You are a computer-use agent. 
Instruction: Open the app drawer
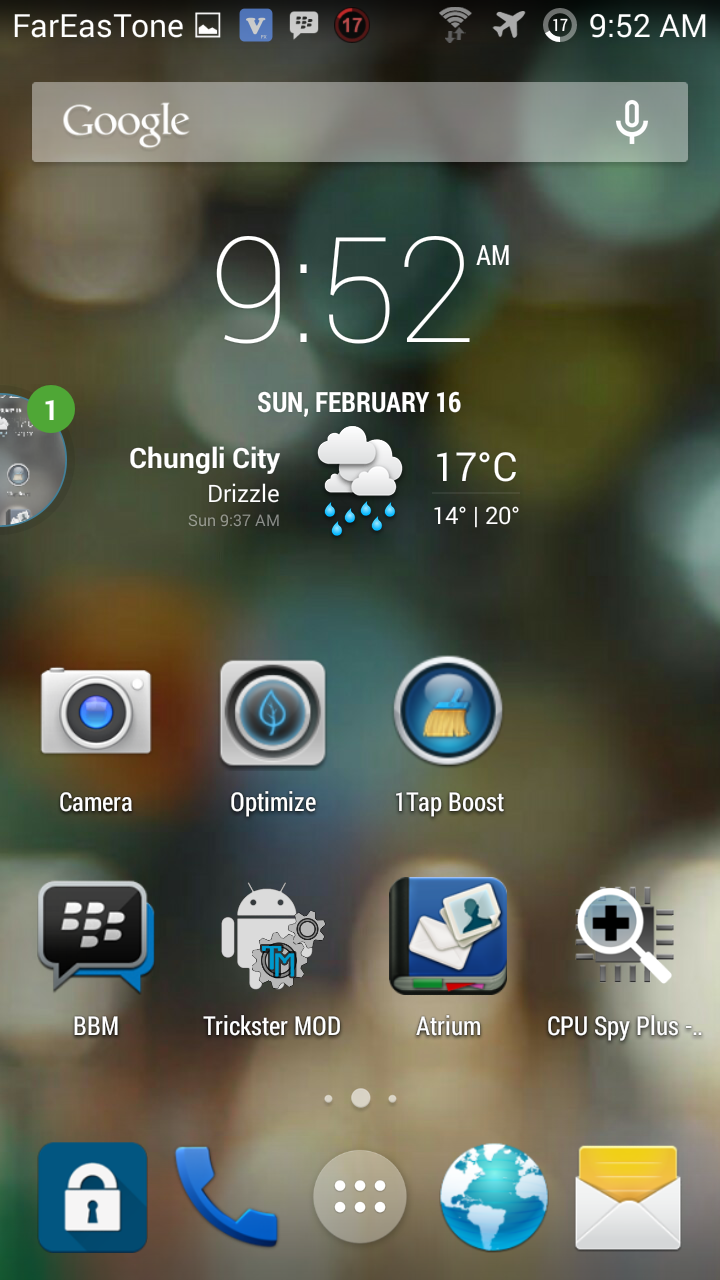point(360,1197)
